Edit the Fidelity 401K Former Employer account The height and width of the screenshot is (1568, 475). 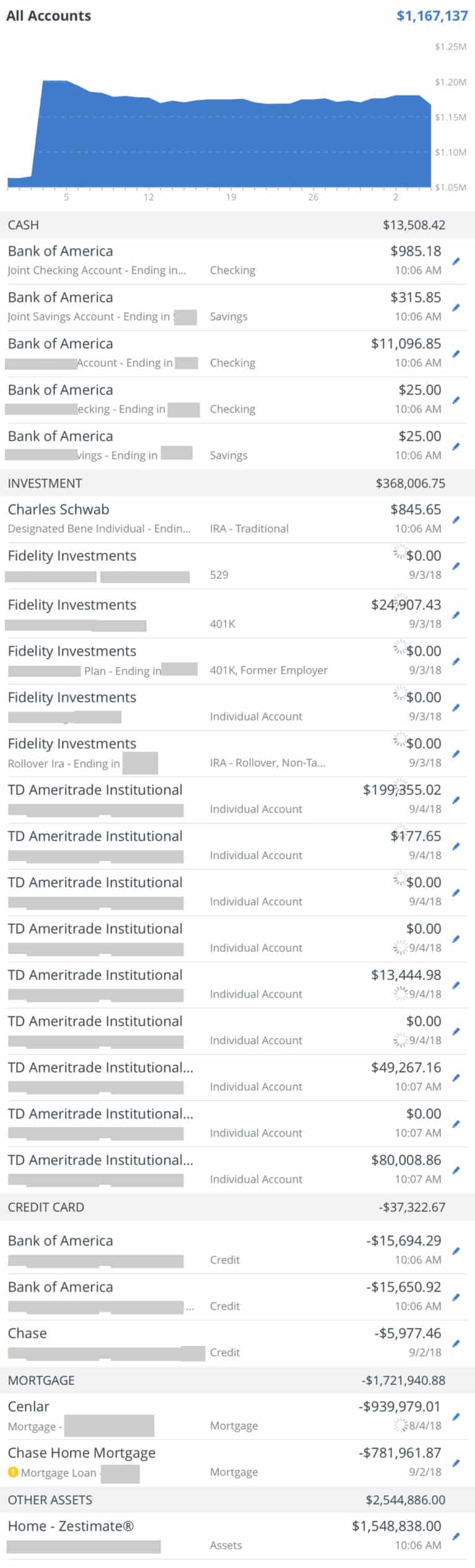(456, 661)
